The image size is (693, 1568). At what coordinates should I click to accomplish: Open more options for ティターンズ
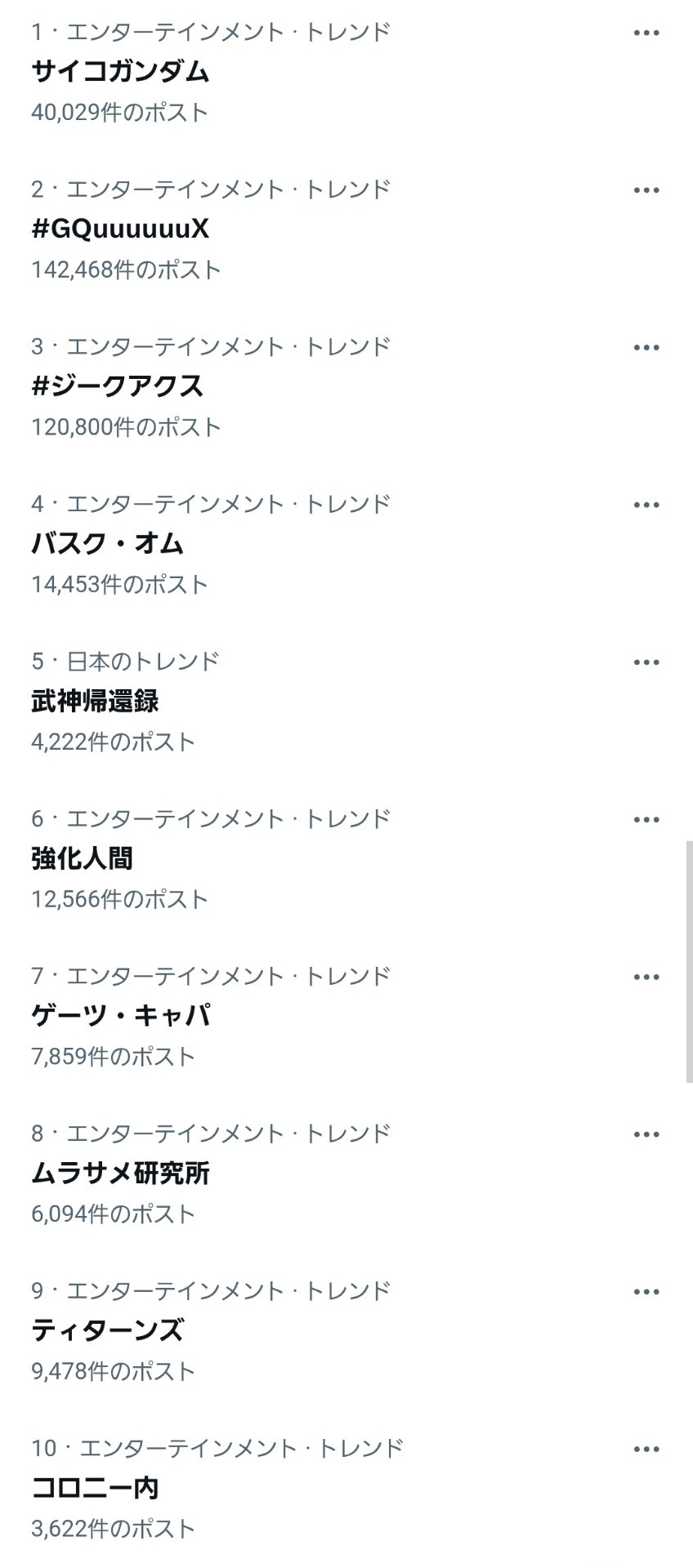tap(646, 1292)
